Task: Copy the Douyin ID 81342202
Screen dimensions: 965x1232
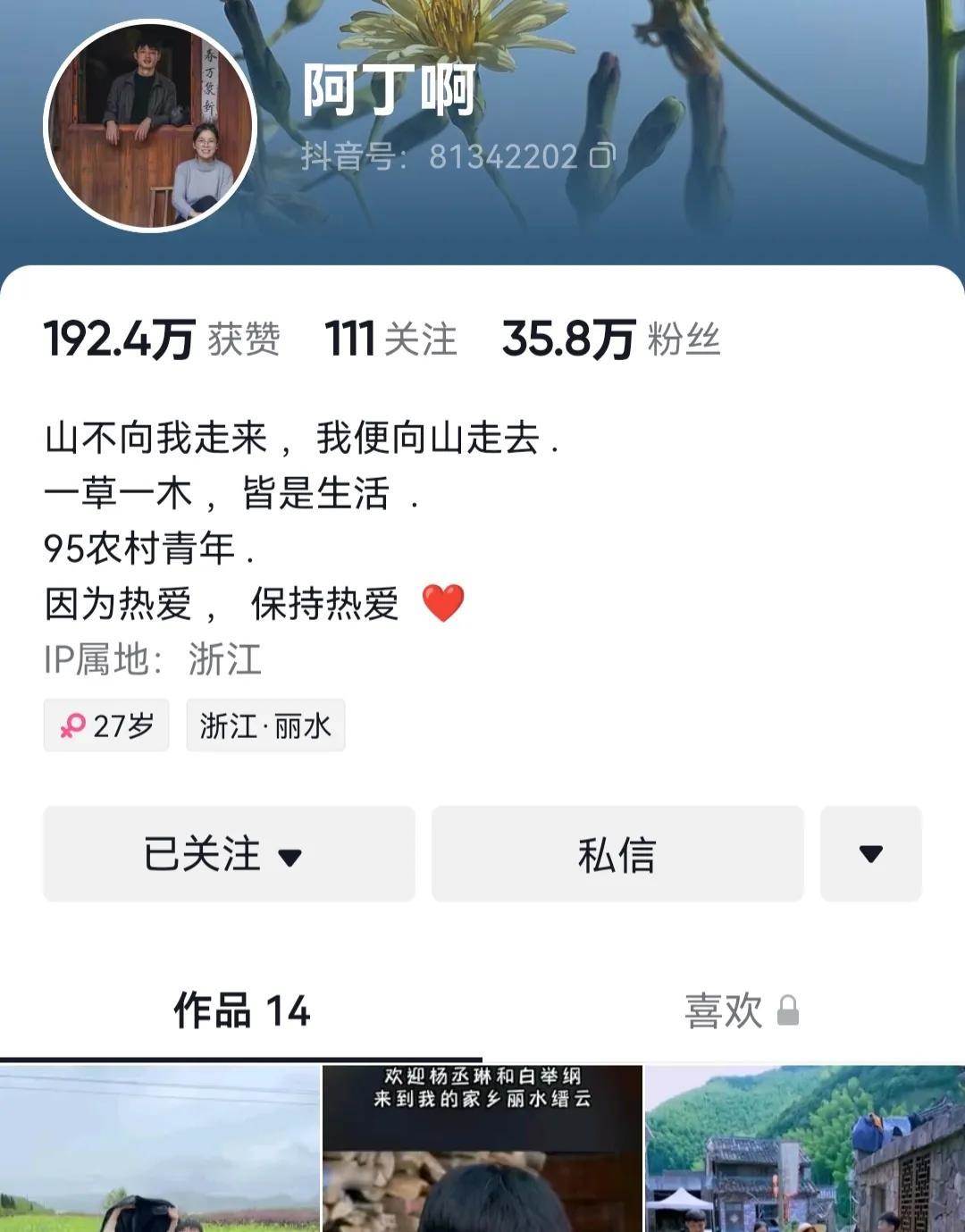Action: 602,156
